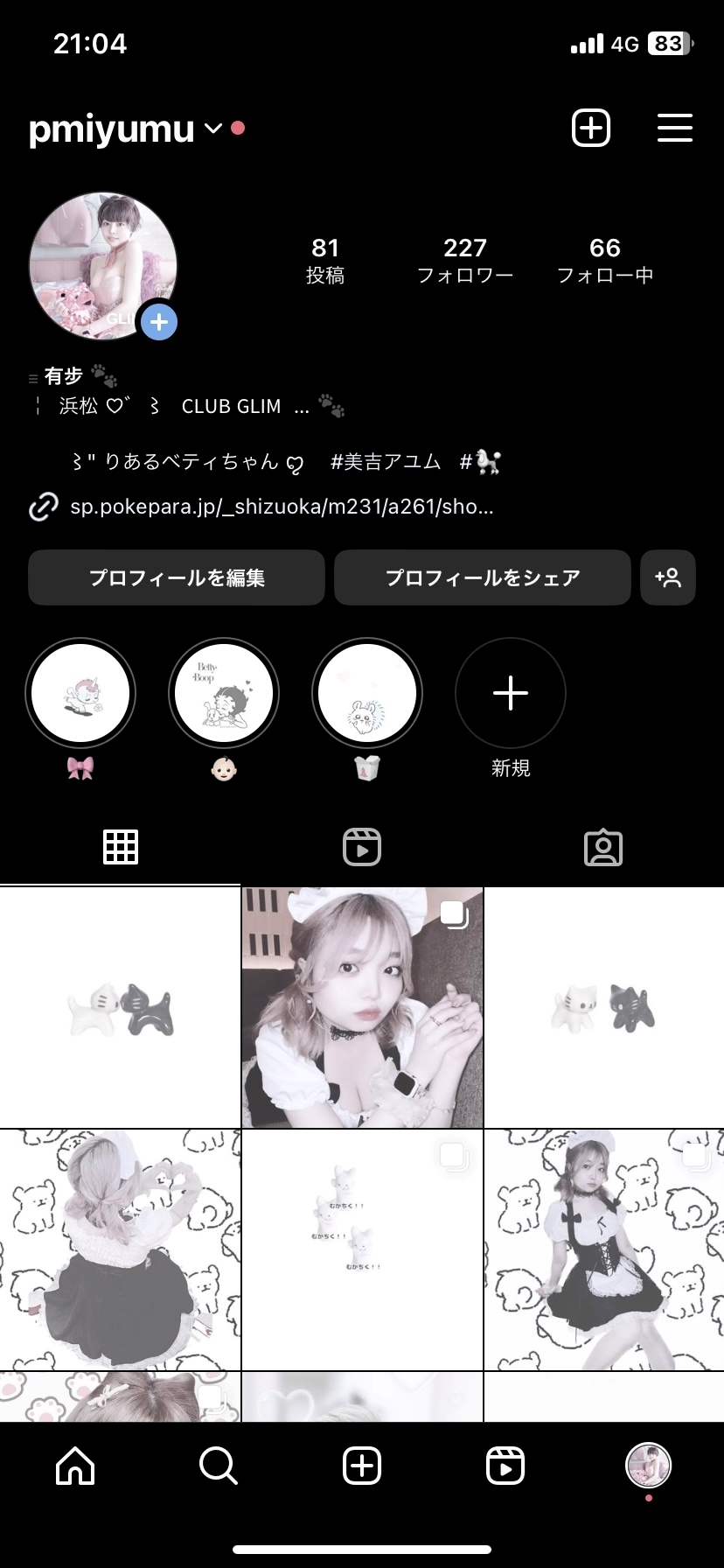Image resolution: width=724 pixels, height=1568 pixels.
Task: Open the Betty Boop baby emoji highlight
Action: 224,693
